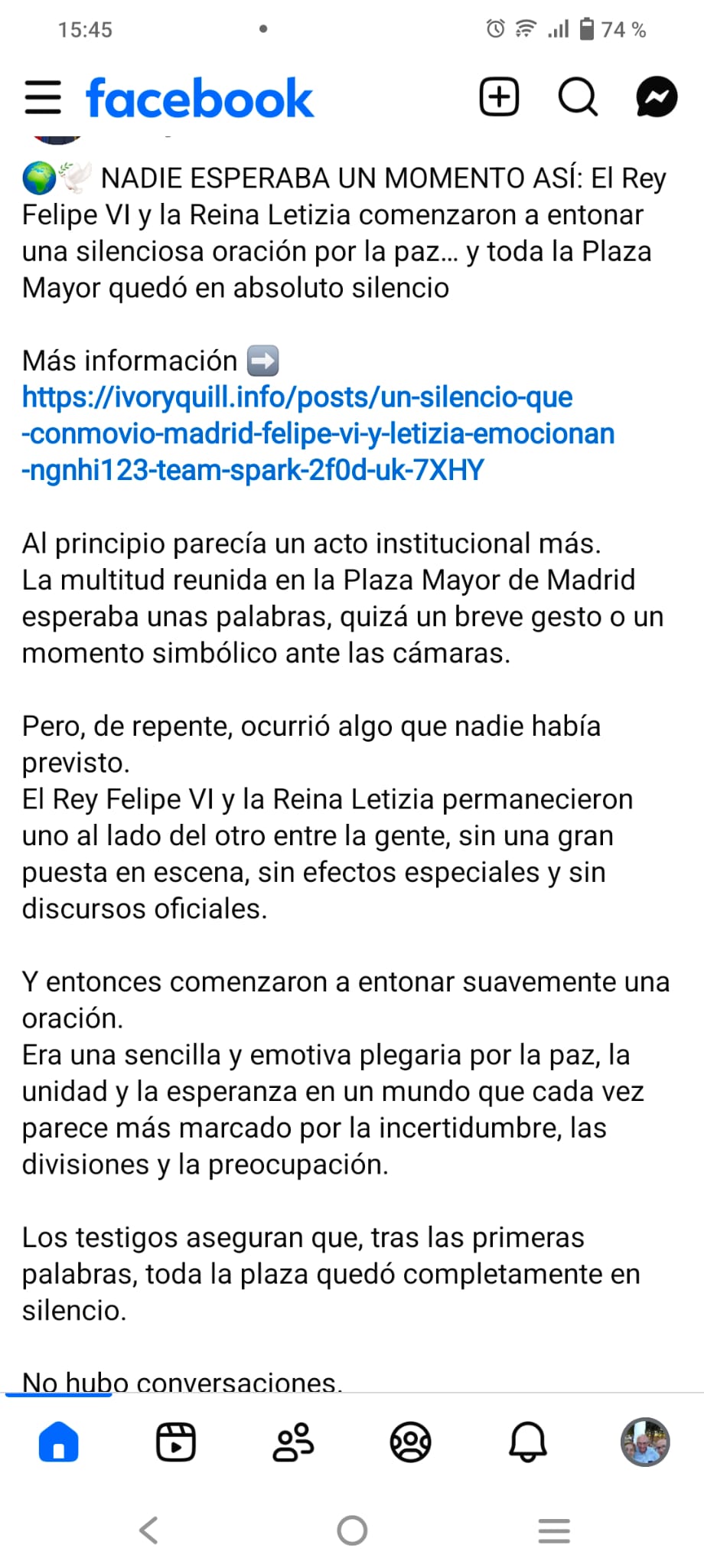This screenshot has height=1568, width=704.
Task: Open Facebook search
Action: click(x=578, y=97)
